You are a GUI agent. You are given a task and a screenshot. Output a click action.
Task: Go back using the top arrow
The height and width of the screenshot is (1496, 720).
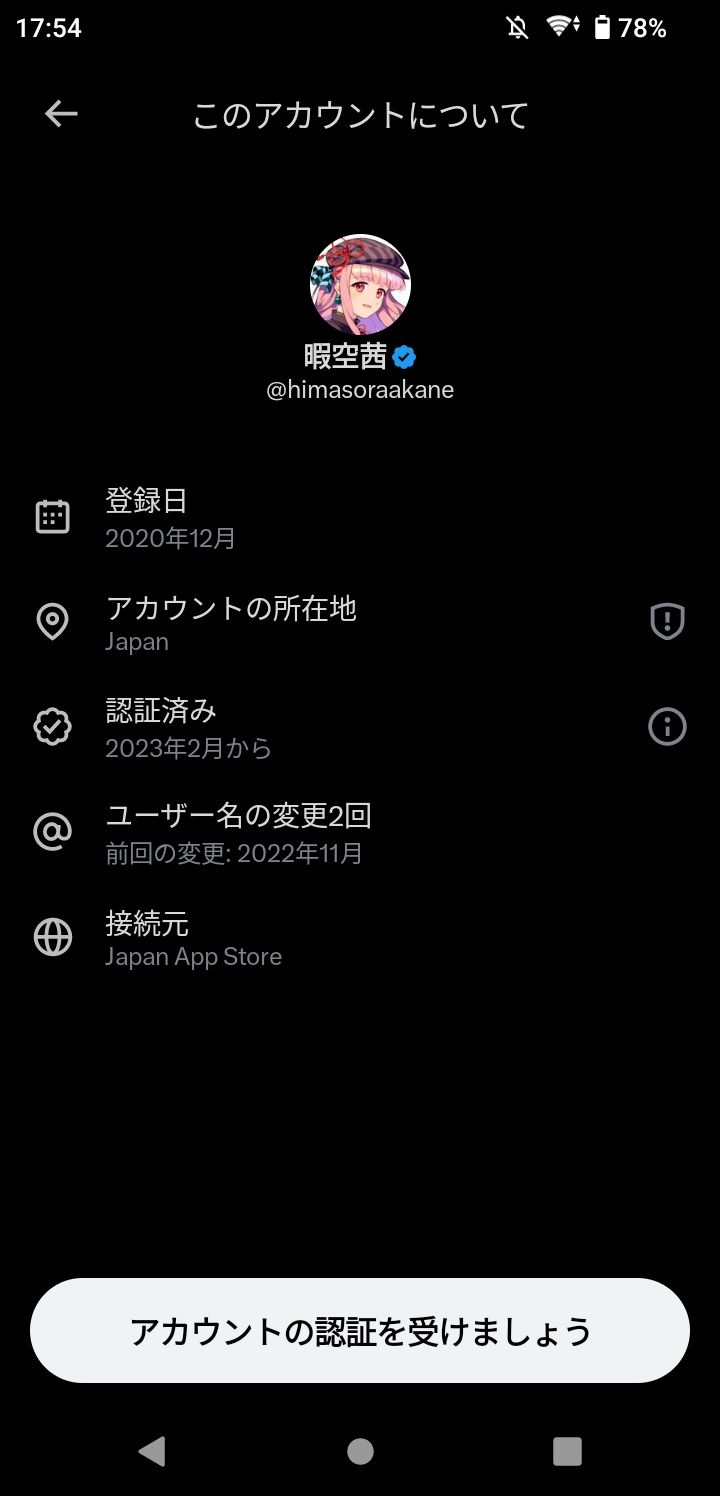point(61,114)
